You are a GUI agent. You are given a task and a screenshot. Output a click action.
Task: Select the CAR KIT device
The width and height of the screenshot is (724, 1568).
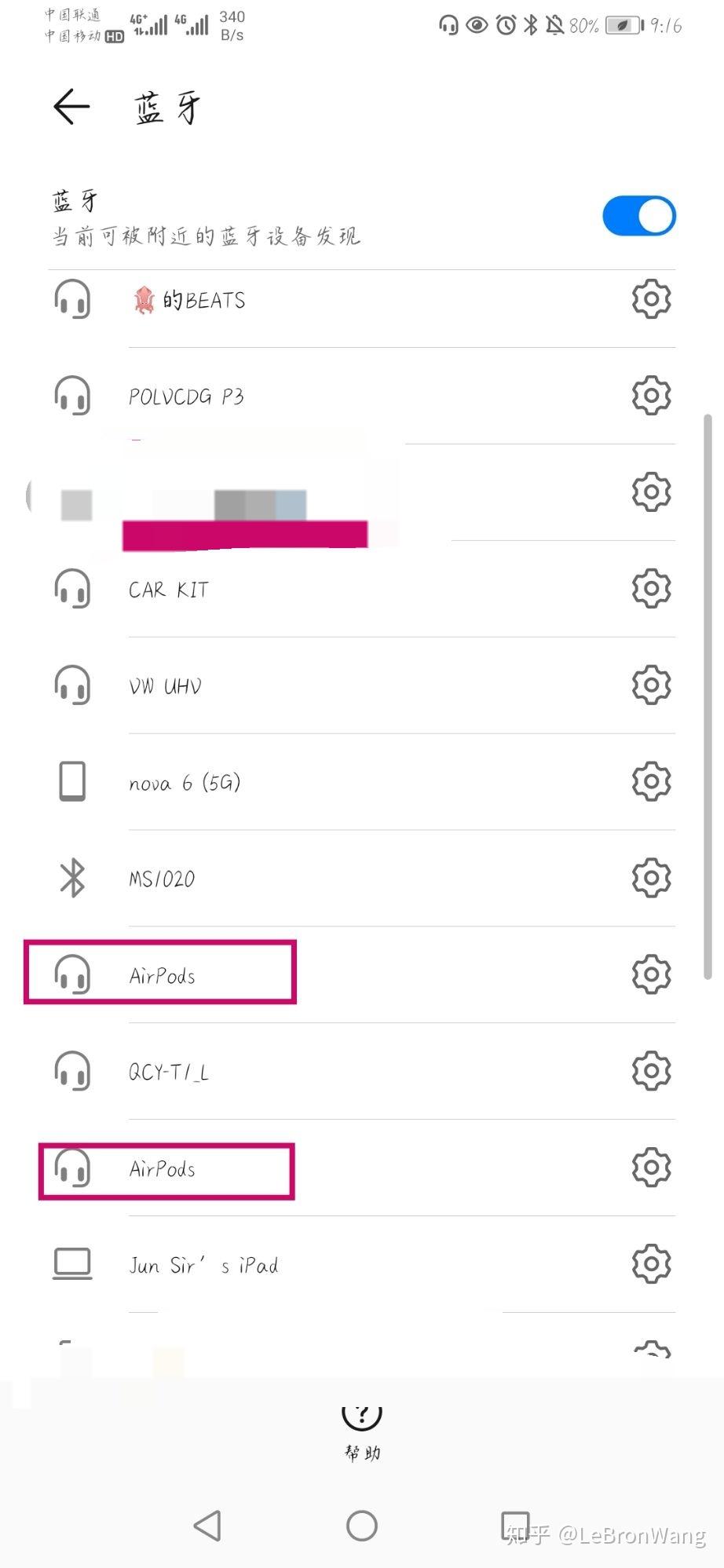tap(338, 589)
